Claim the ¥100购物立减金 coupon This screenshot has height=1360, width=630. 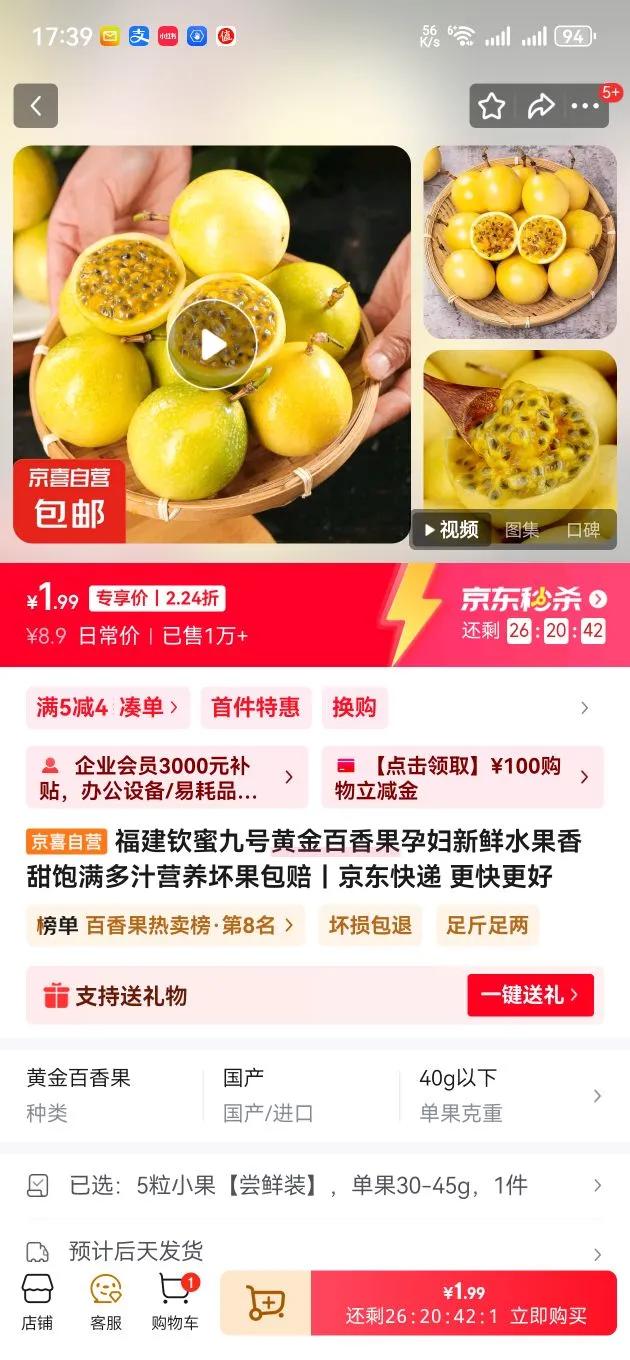click(463, 777)
